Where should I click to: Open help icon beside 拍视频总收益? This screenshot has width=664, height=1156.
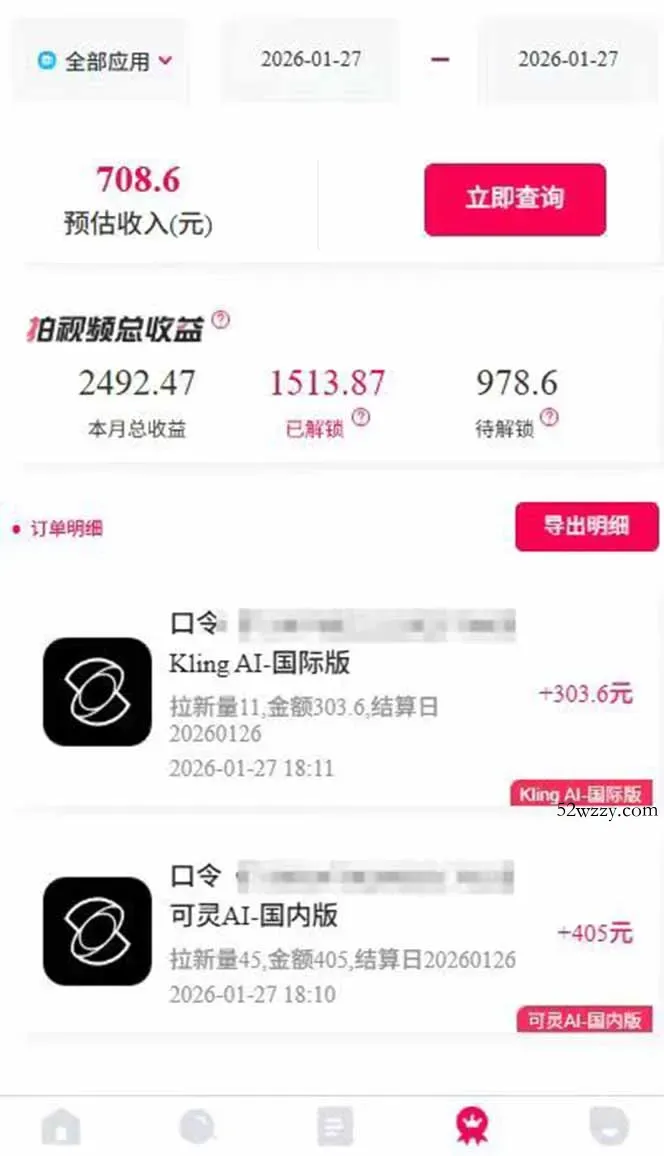(221, 320)
